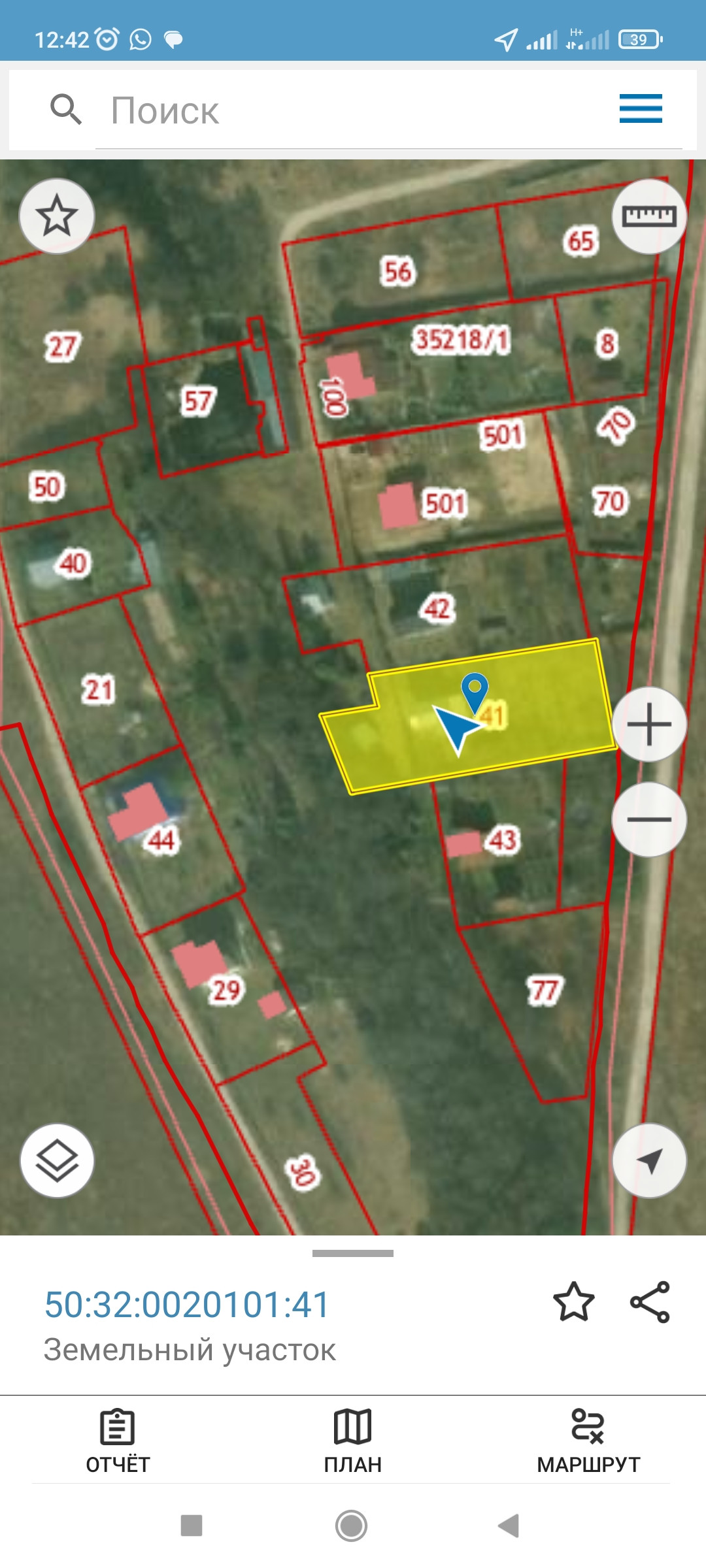
Task: Share the selected land parcel
Action: click(x=650, y=1301)
